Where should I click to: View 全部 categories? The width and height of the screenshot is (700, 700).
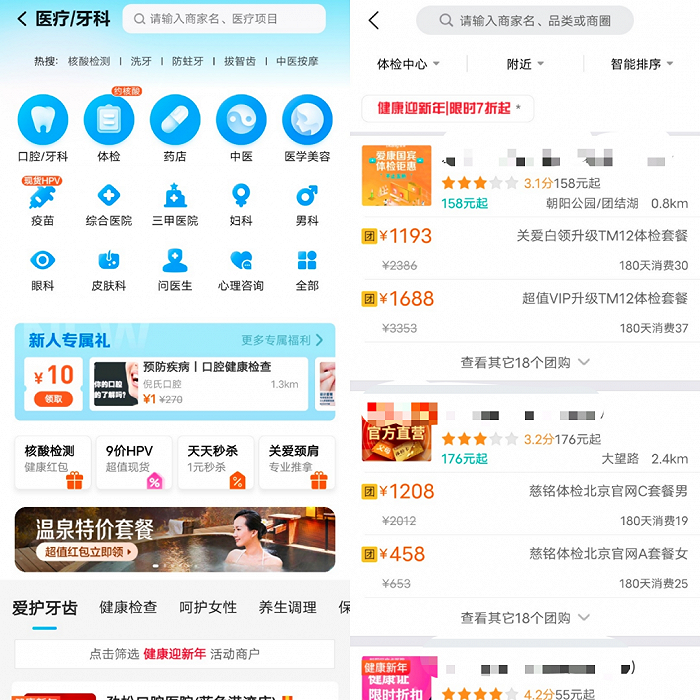tap(307, 268)
